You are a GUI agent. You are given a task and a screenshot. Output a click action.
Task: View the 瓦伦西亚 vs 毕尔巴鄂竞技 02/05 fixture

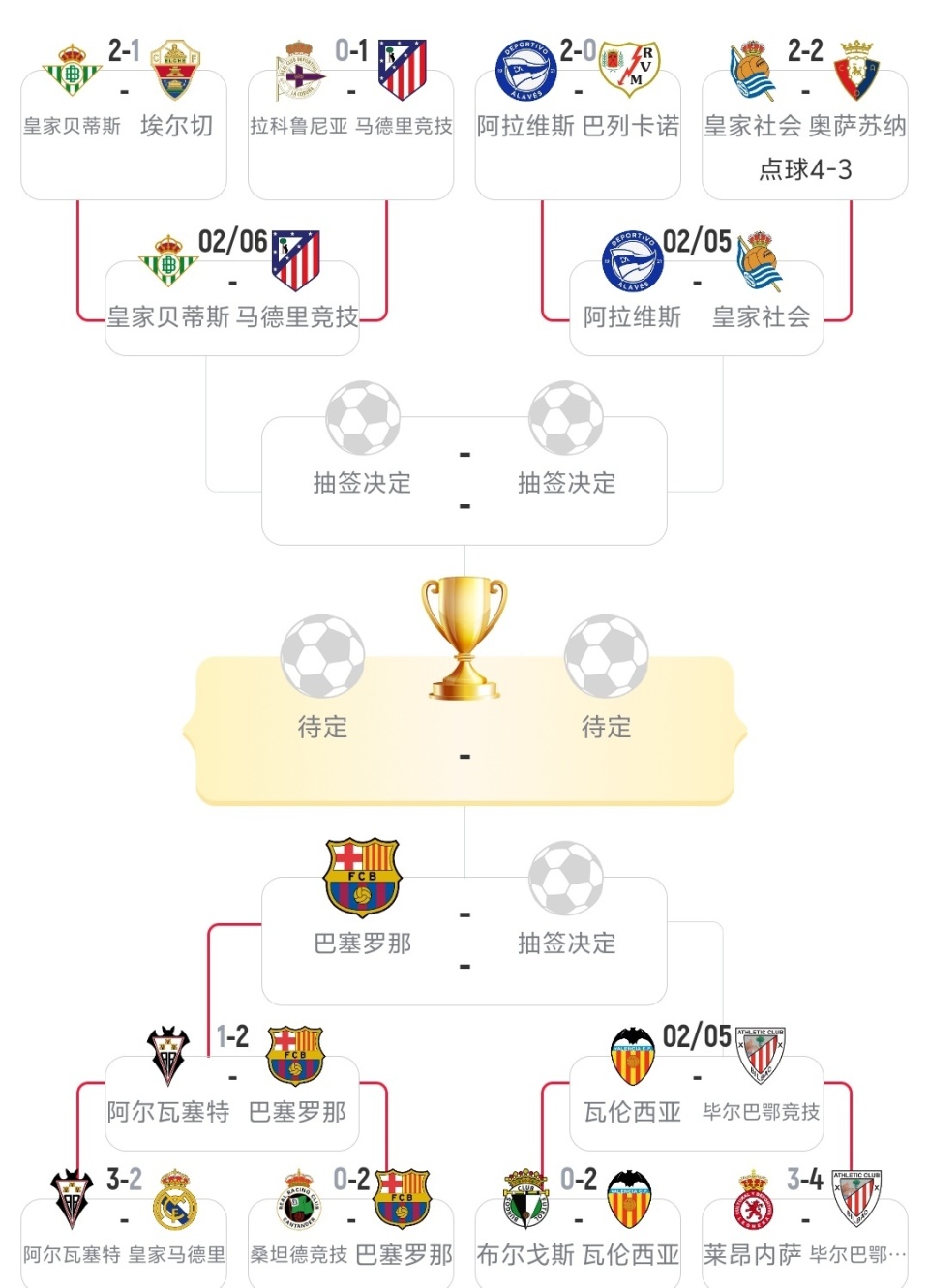697,1103
